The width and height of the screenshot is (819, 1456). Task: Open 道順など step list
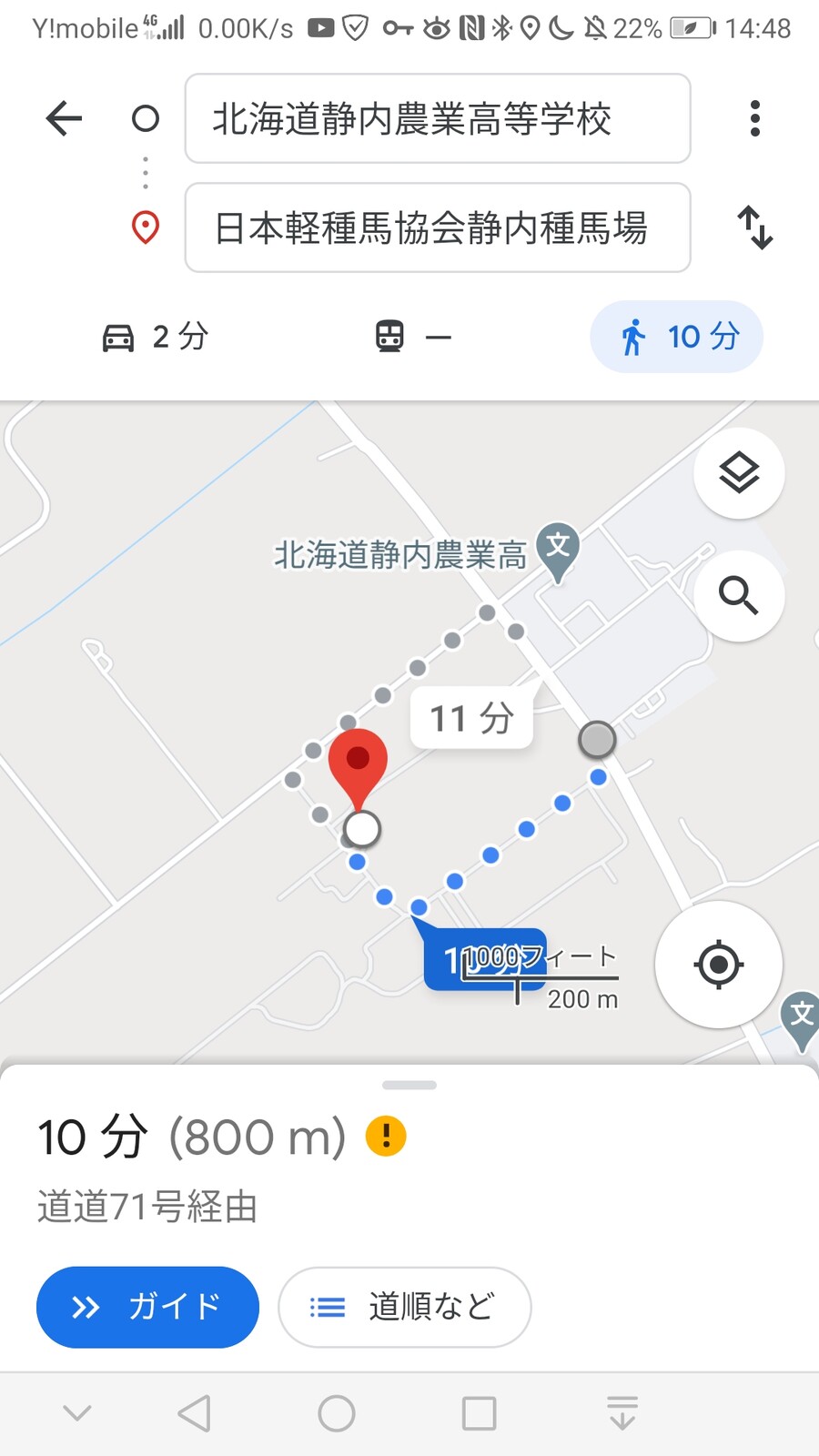pyautogui.click(x=404, y=1308)
